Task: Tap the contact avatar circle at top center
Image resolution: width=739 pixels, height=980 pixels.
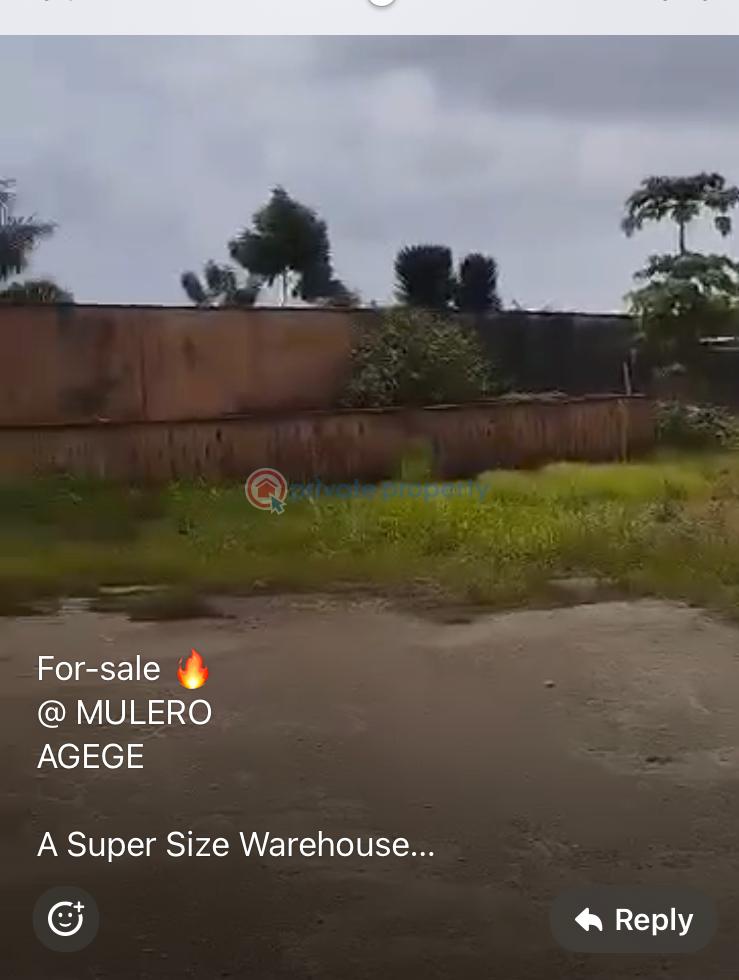Action: click(x=381, y=3)
